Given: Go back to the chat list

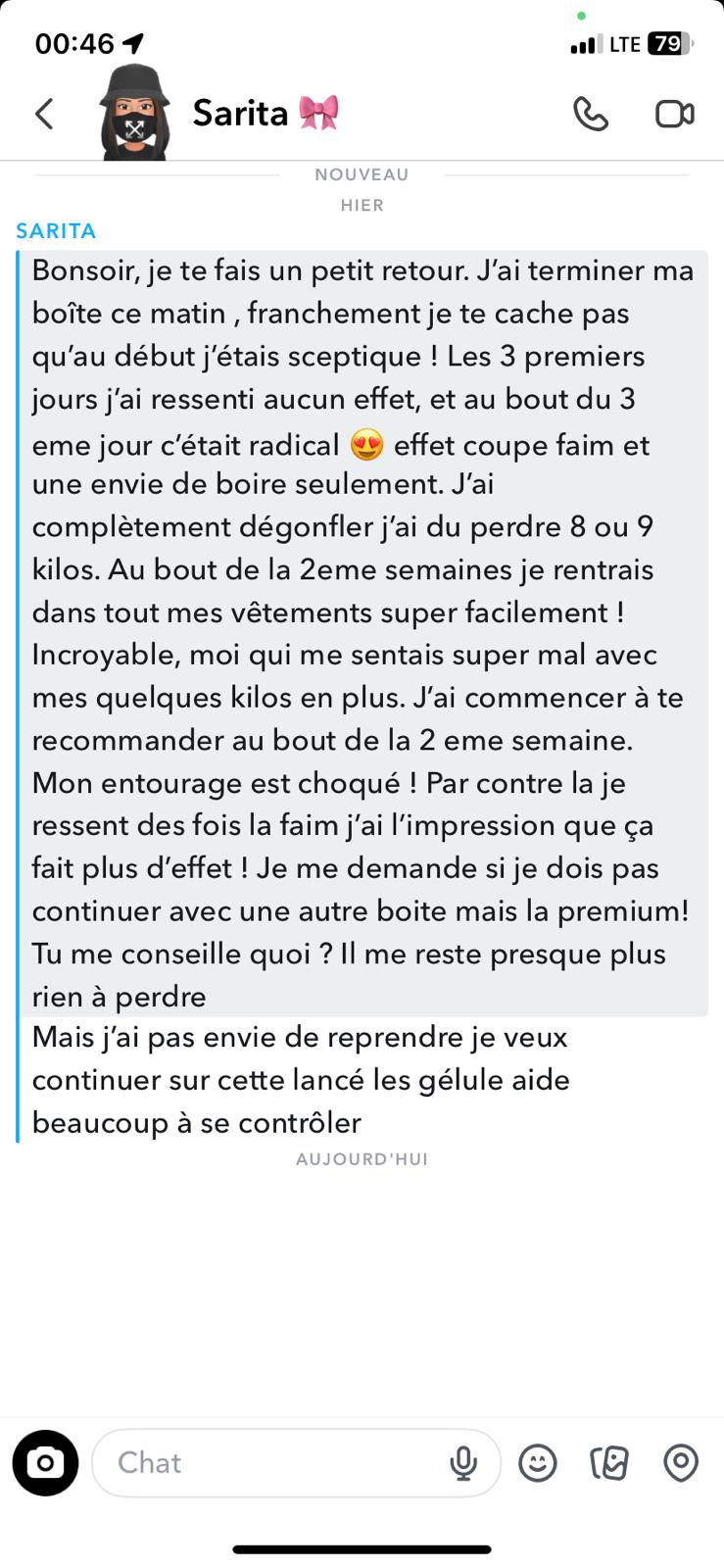Looking at the screenshot, I should [x=44, y=114].
